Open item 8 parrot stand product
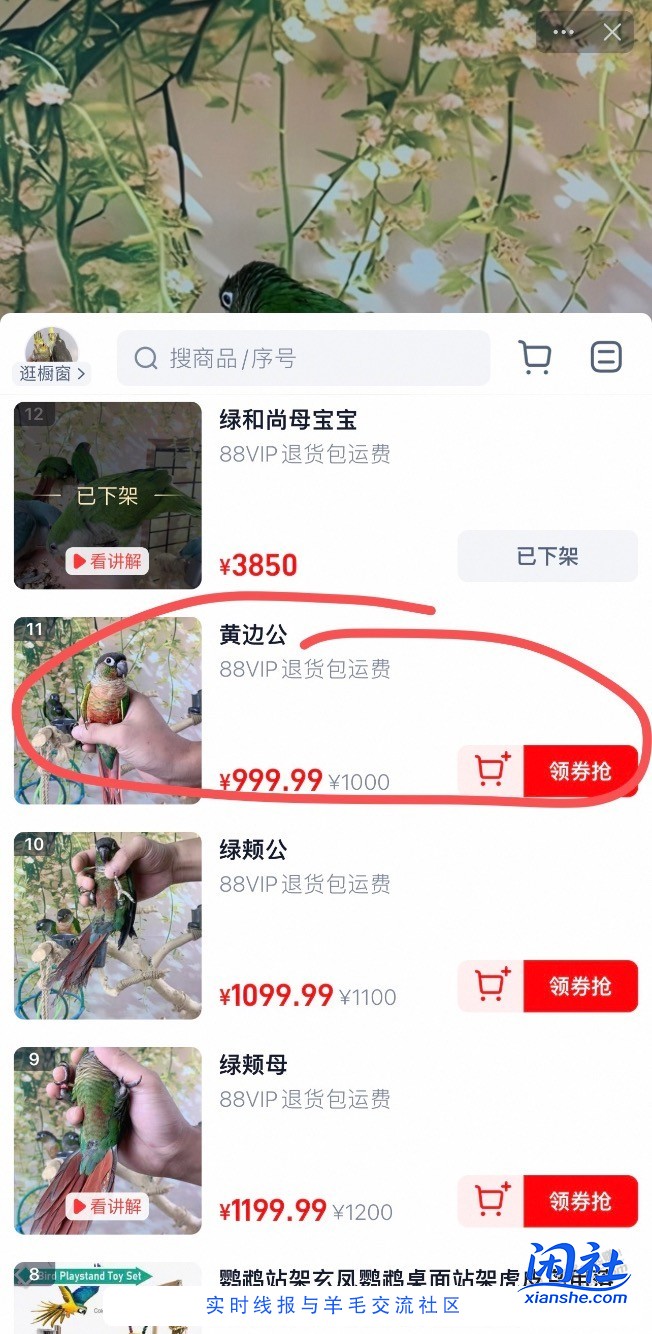Image resolution: width=652 pixels, height=1334 pixels. point(108,1295)
